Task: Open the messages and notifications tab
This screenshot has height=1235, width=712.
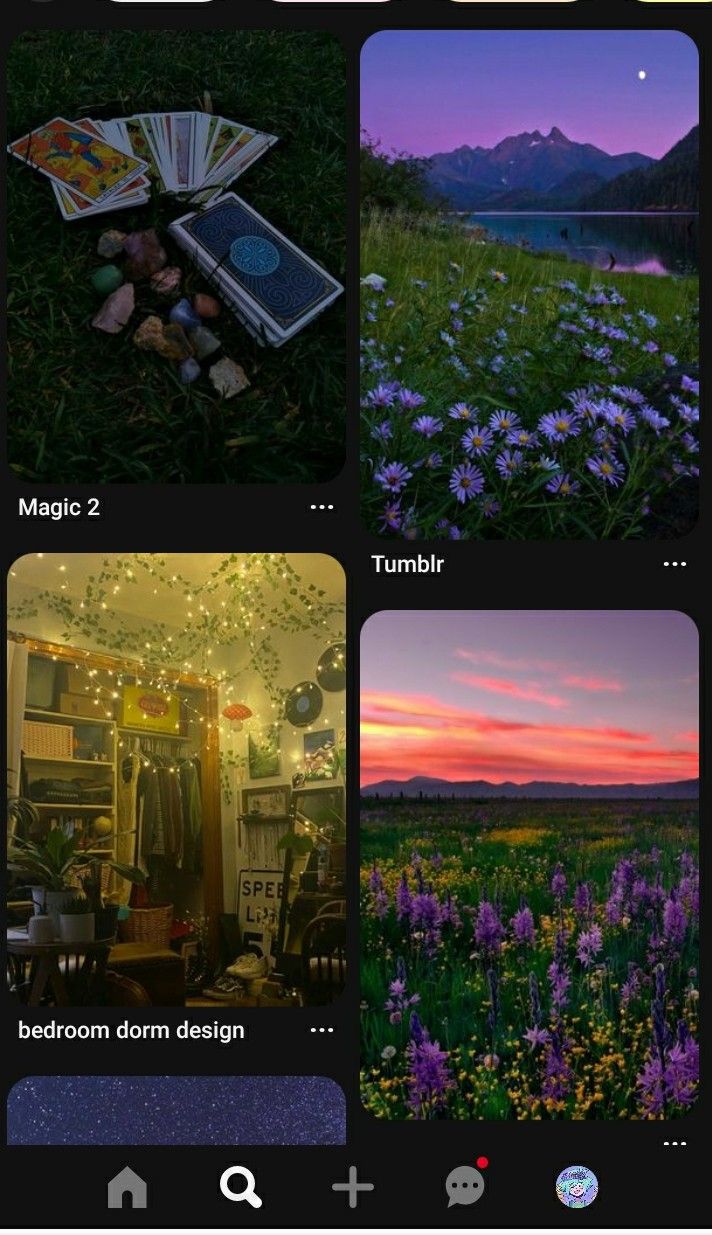Action: (465, 1187)
